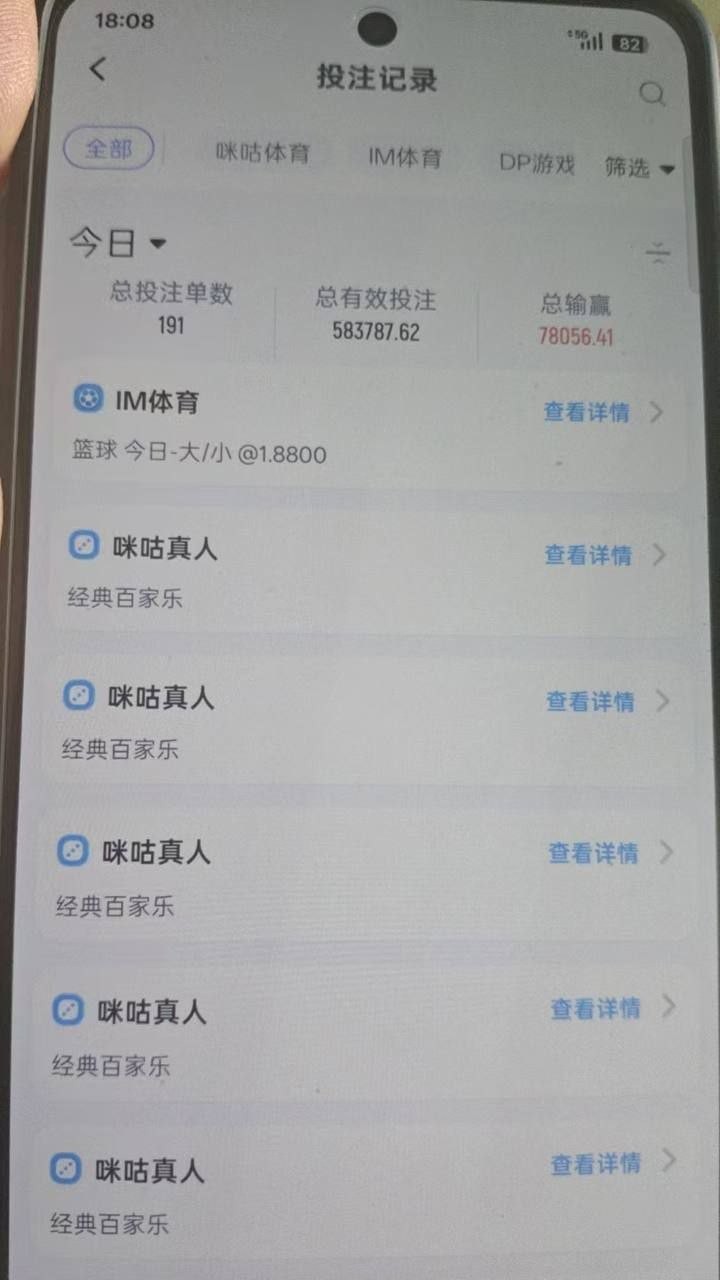
Task: Tap the dice icon on the last 咪咕真人 entry
Action: [64, 1169]
